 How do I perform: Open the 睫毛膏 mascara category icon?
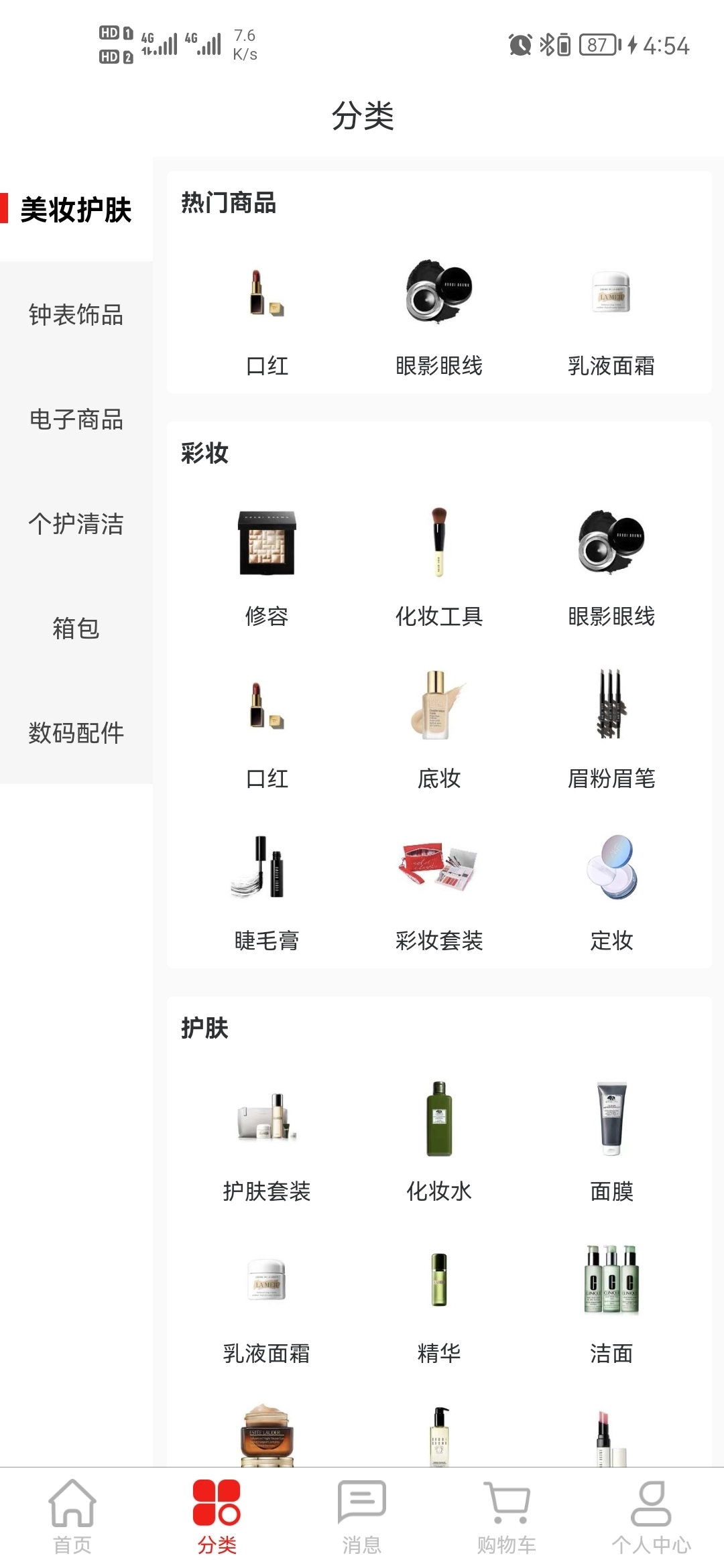[266, 869]
